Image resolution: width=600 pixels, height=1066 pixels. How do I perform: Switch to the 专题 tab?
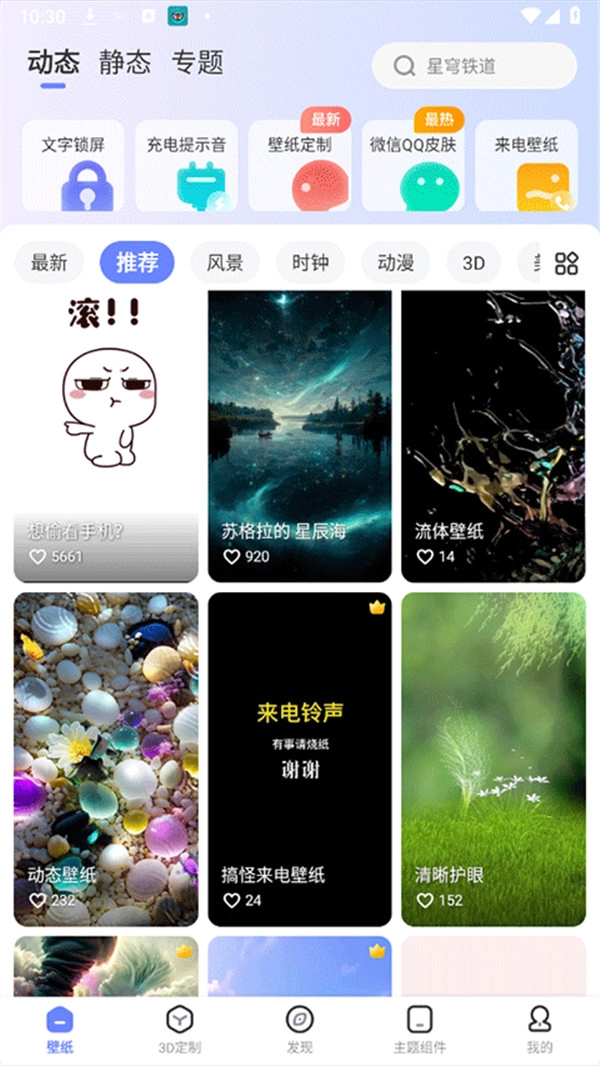(x=197, y=63)
